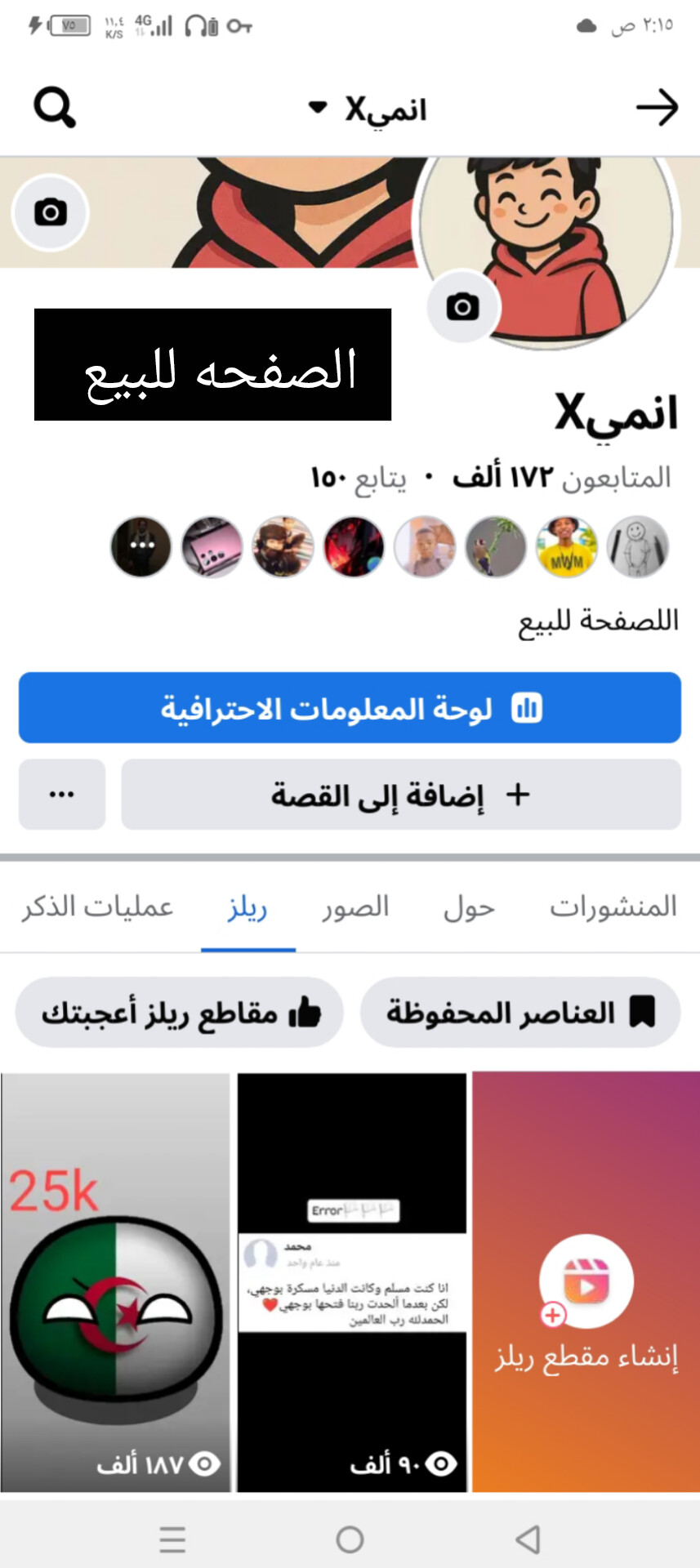The height and width of the screenshot is (1568, 700).
Task: Tap إضافة إلى القصة button
Action: (x=401, y=795)
